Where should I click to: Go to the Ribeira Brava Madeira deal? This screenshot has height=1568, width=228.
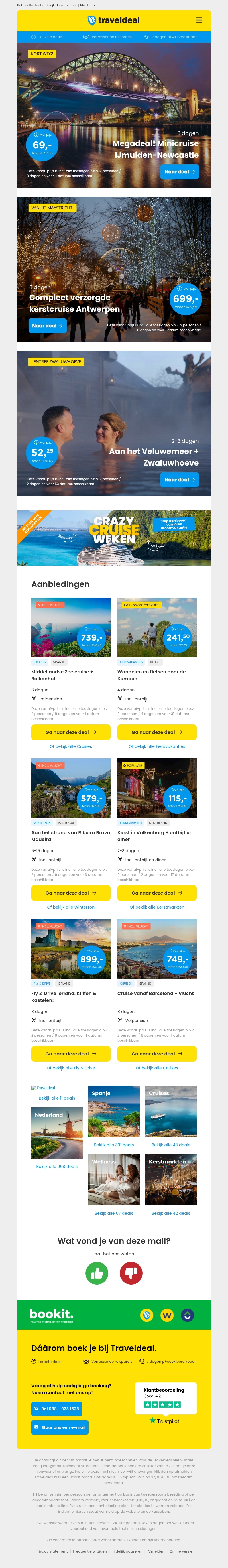(x=70, y=893)
